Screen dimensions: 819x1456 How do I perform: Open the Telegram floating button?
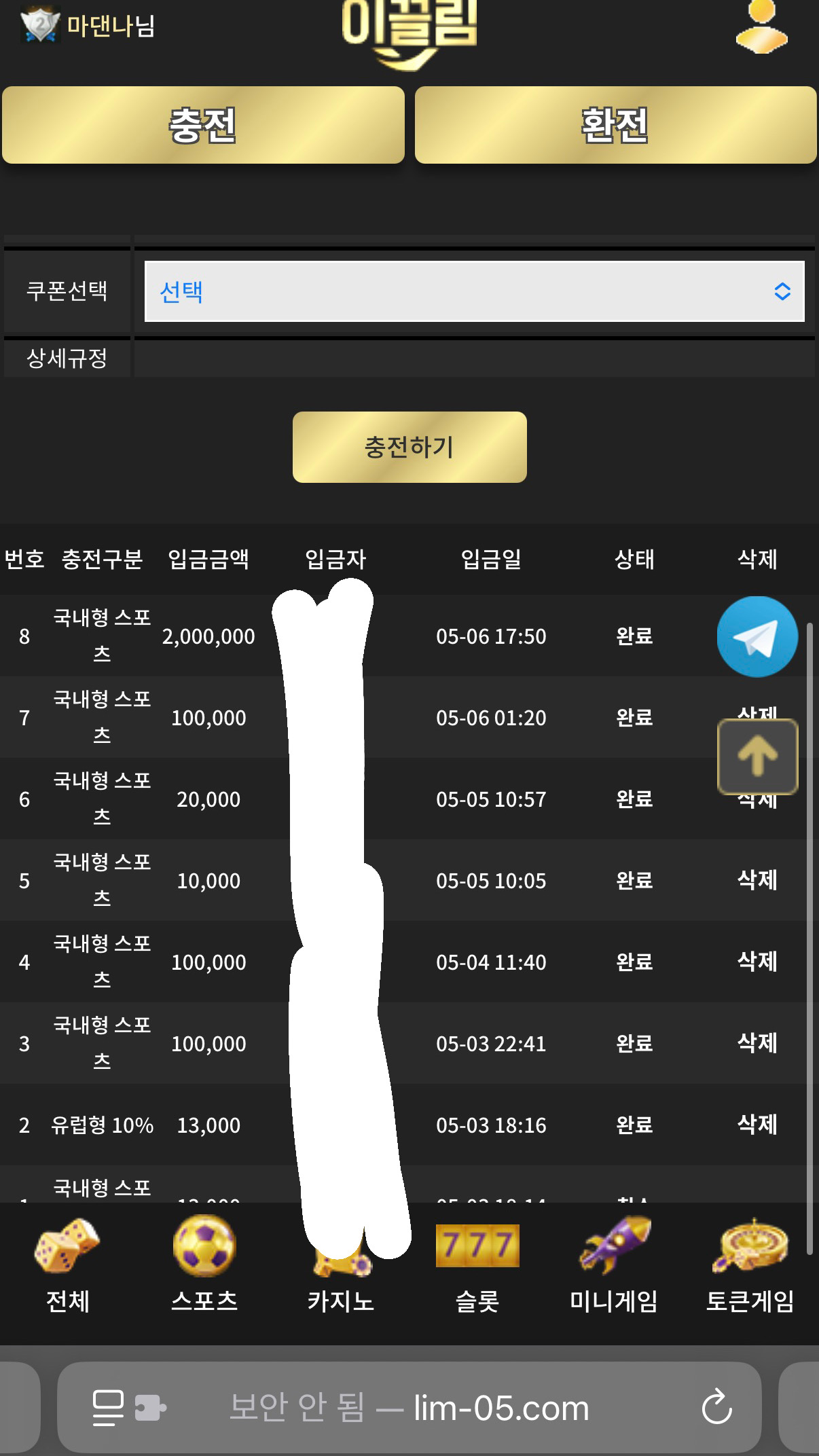pyautogui.click(x=757, y=636)
